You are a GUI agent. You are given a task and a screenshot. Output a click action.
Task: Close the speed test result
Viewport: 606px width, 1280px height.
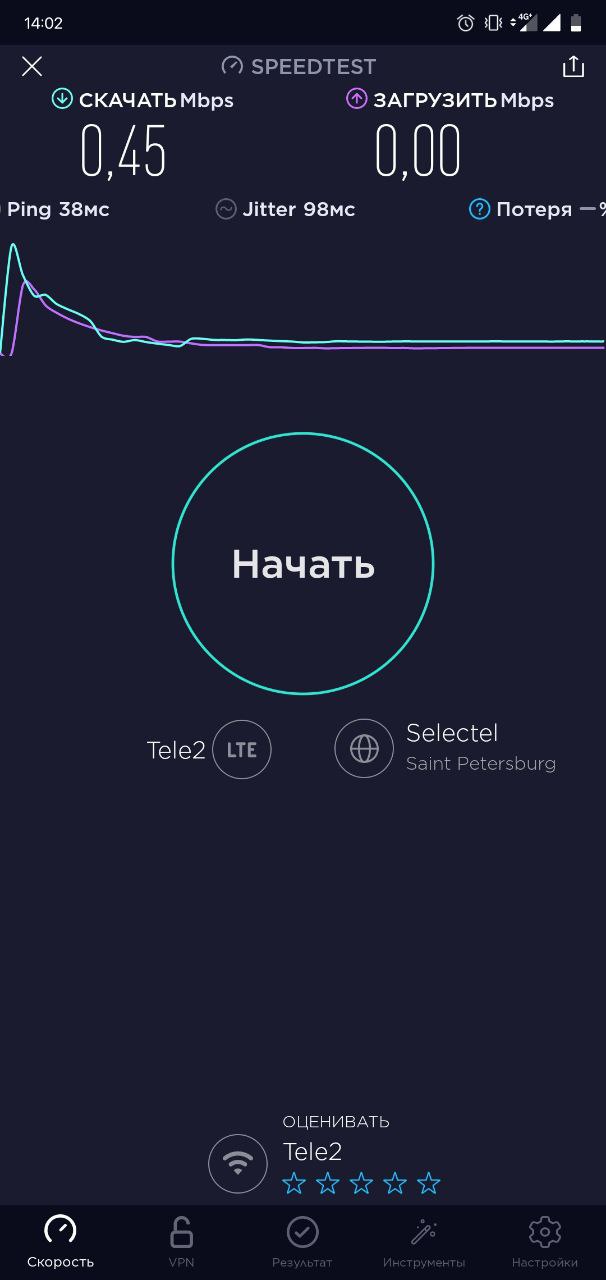pyautogui.click(x=32, y=66)
